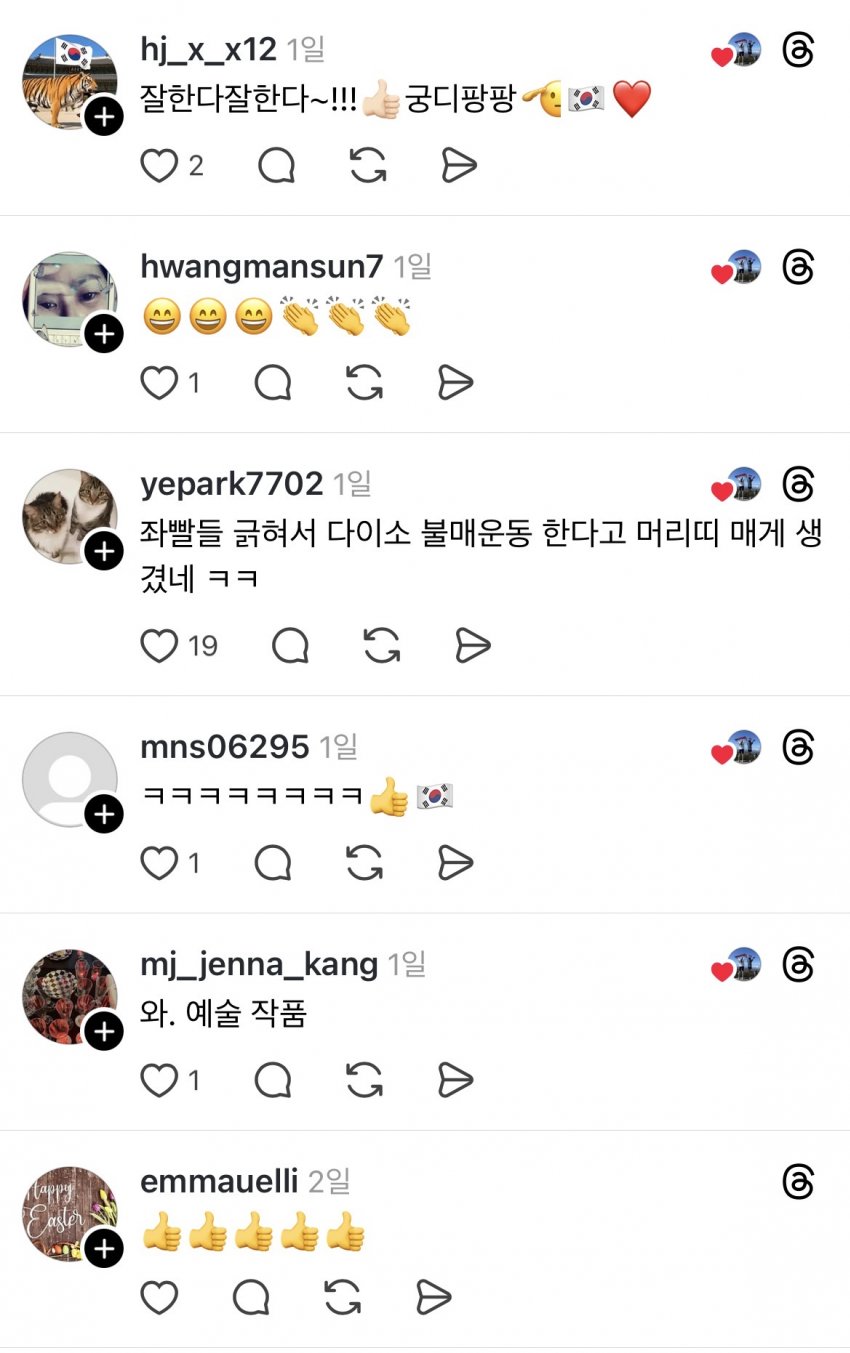
Task: Follow mj_jenna_kang via the plus badge
Action: point(103,1032)
